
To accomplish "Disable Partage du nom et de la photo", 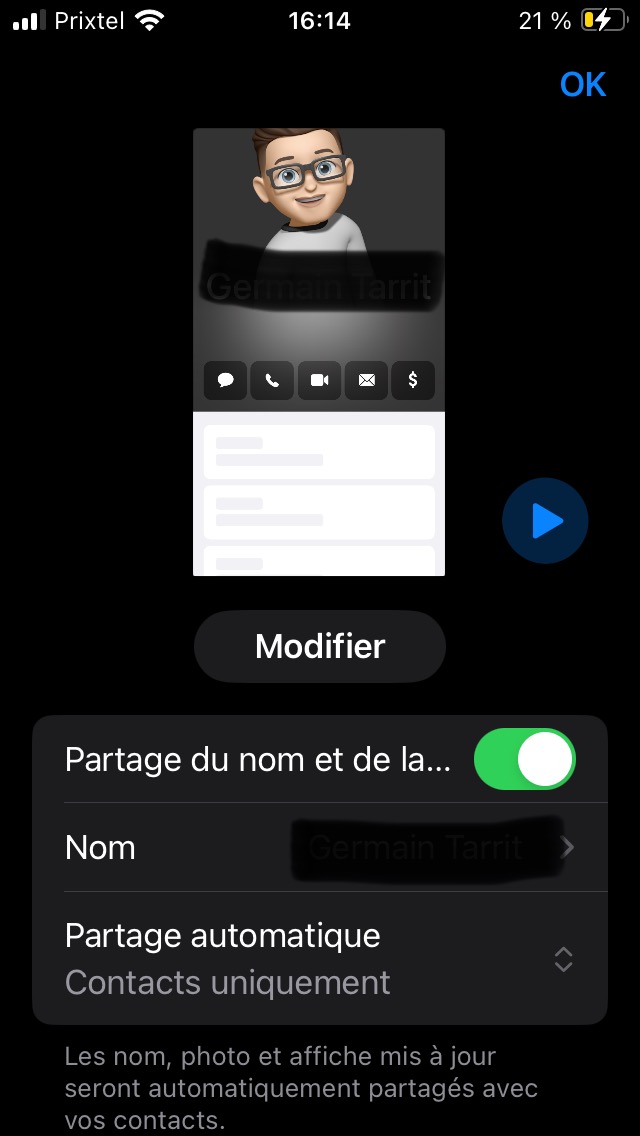I will point(524,760).
